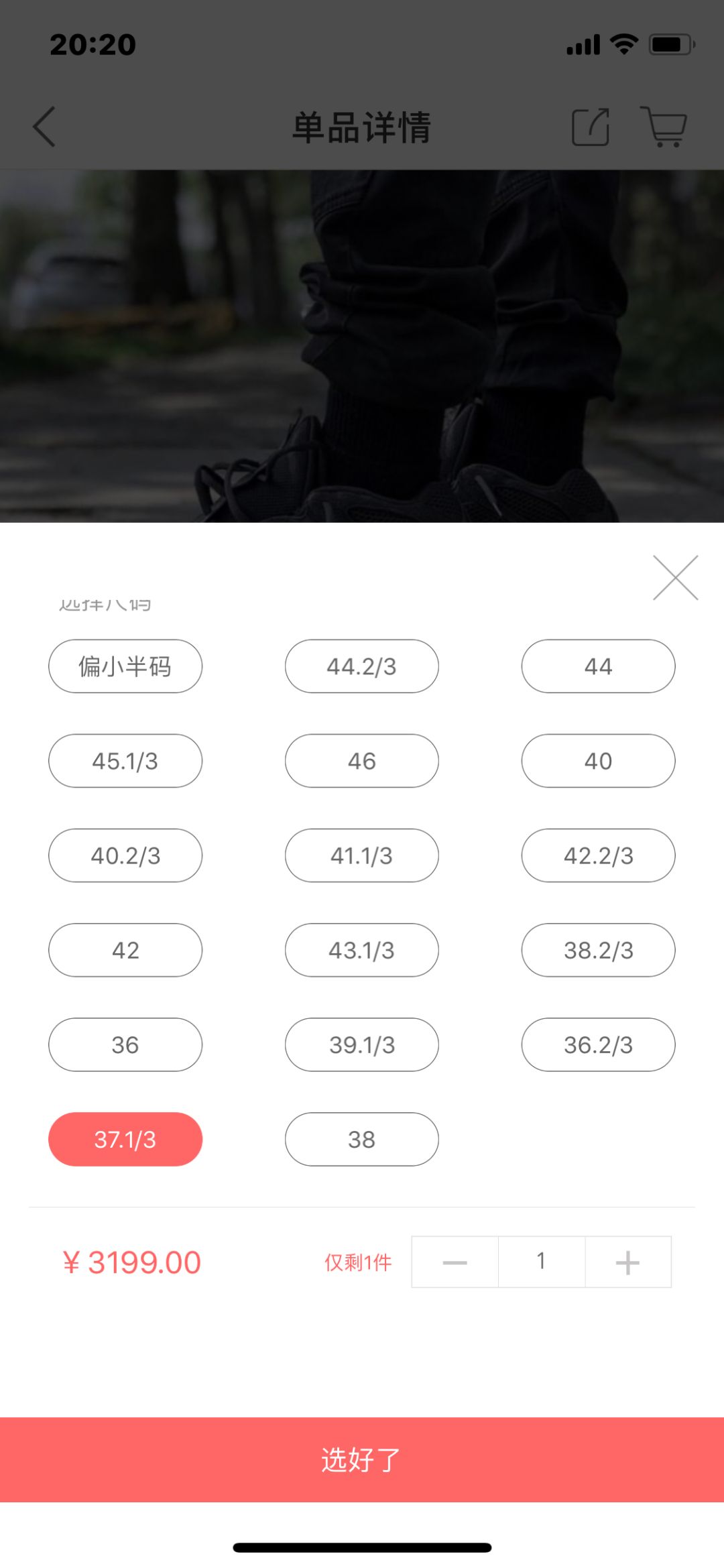Open the shopping cart icon
This screenshot has width=724, height=1568.
[x=664, y=127]
